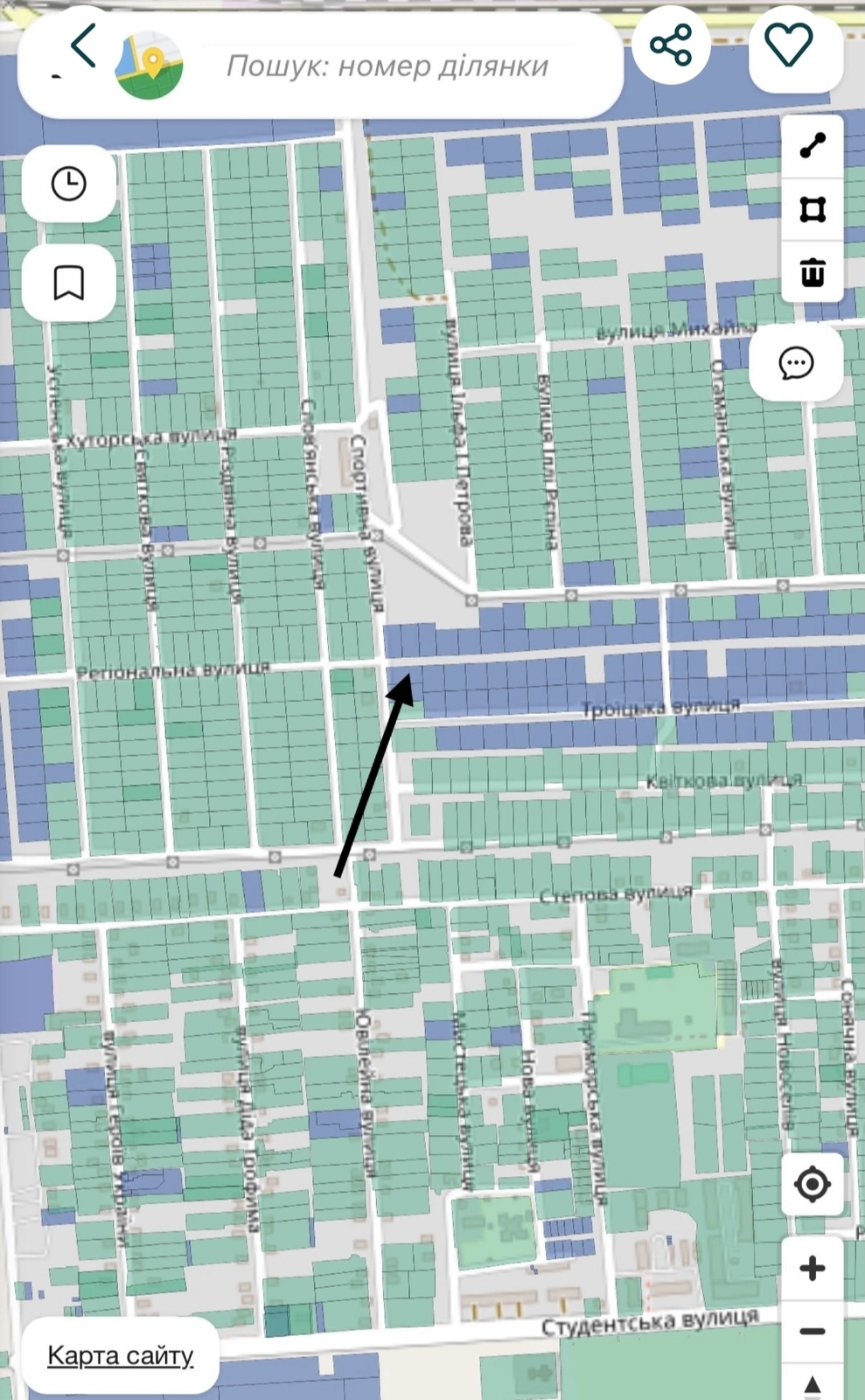
Task: Share this map view
Action: [x=671, y=45]
